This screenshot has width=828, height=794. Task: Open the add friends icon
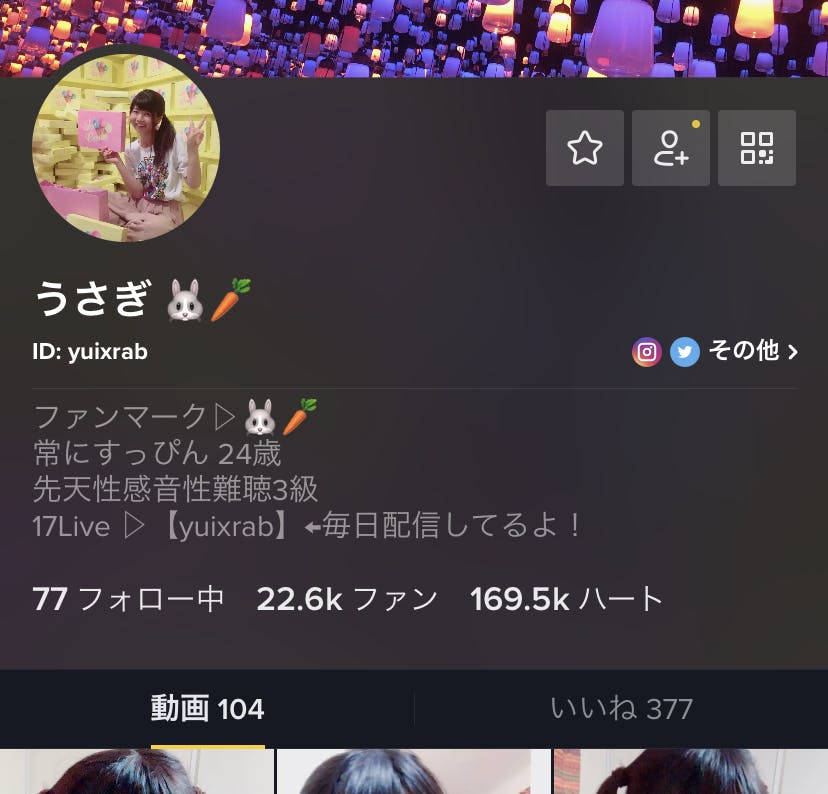point(671,148)
